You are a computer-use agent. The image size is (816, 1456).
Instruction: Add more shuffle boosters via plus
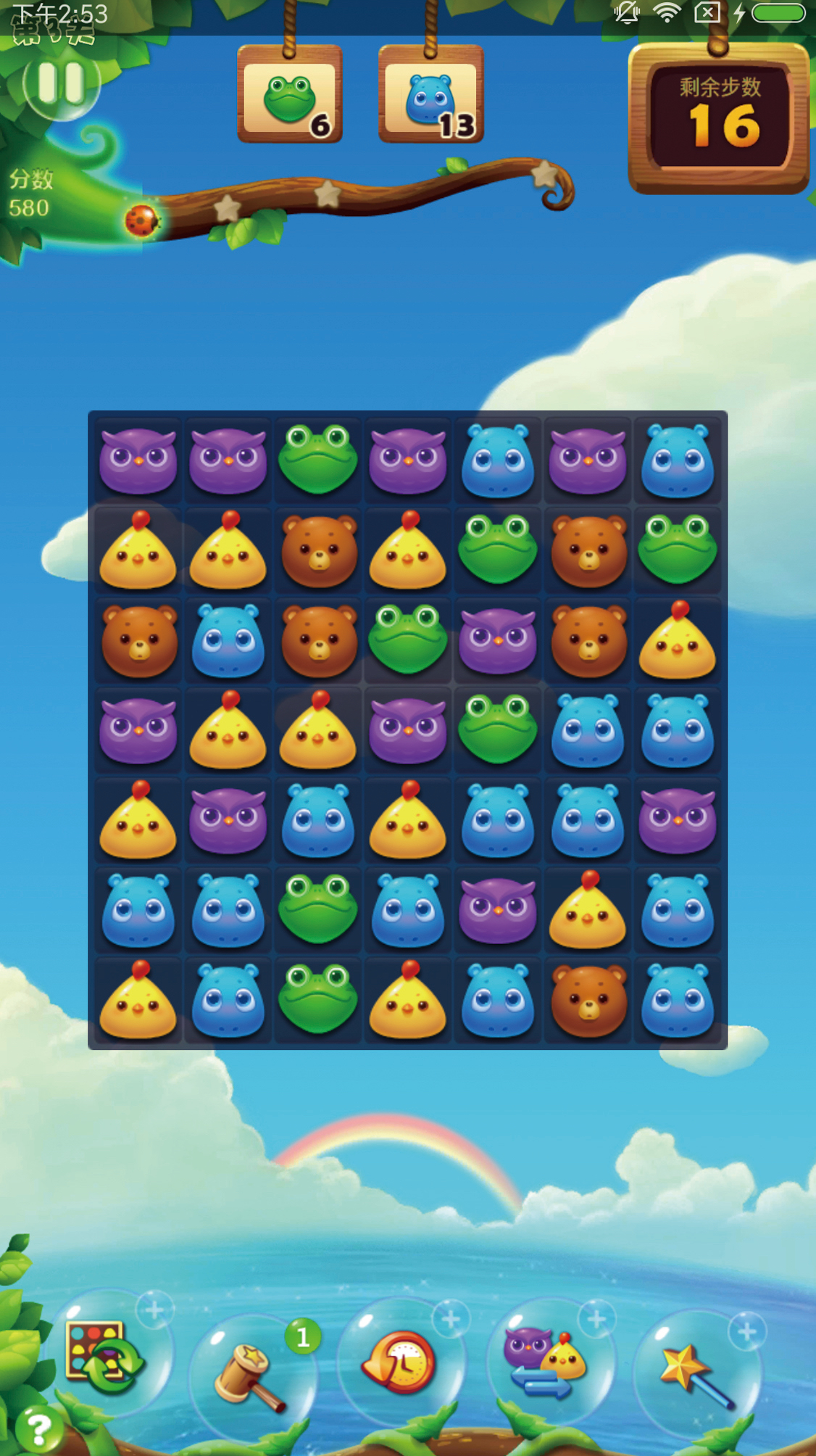155,1310
